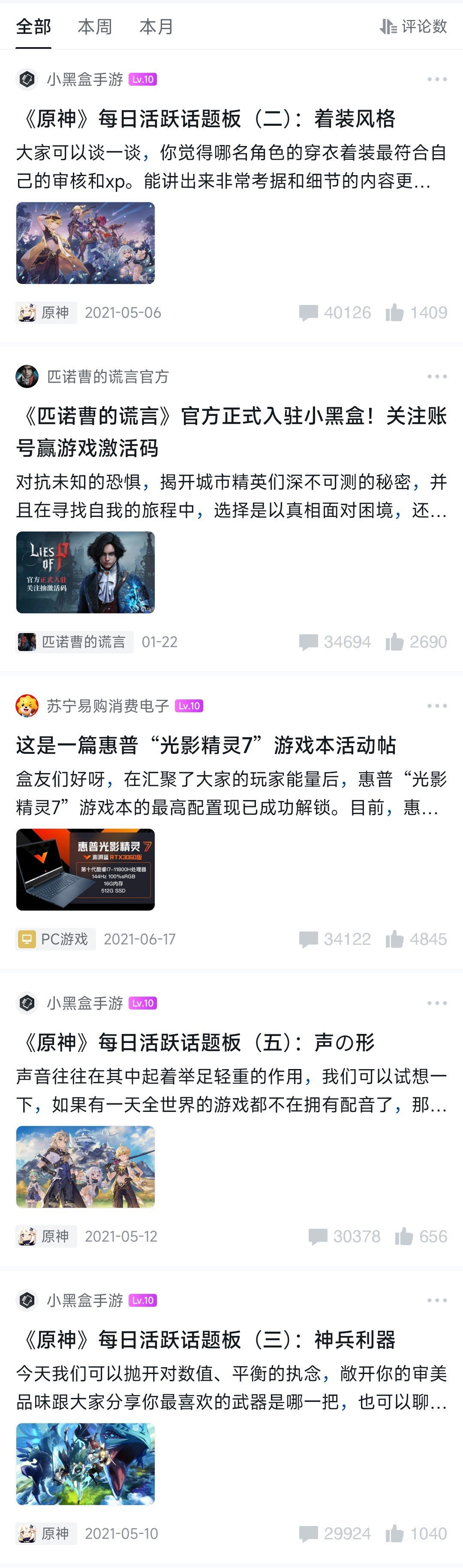463x1568 pixels.
Task: Tap the Lies of P post image
Action: 85,572
